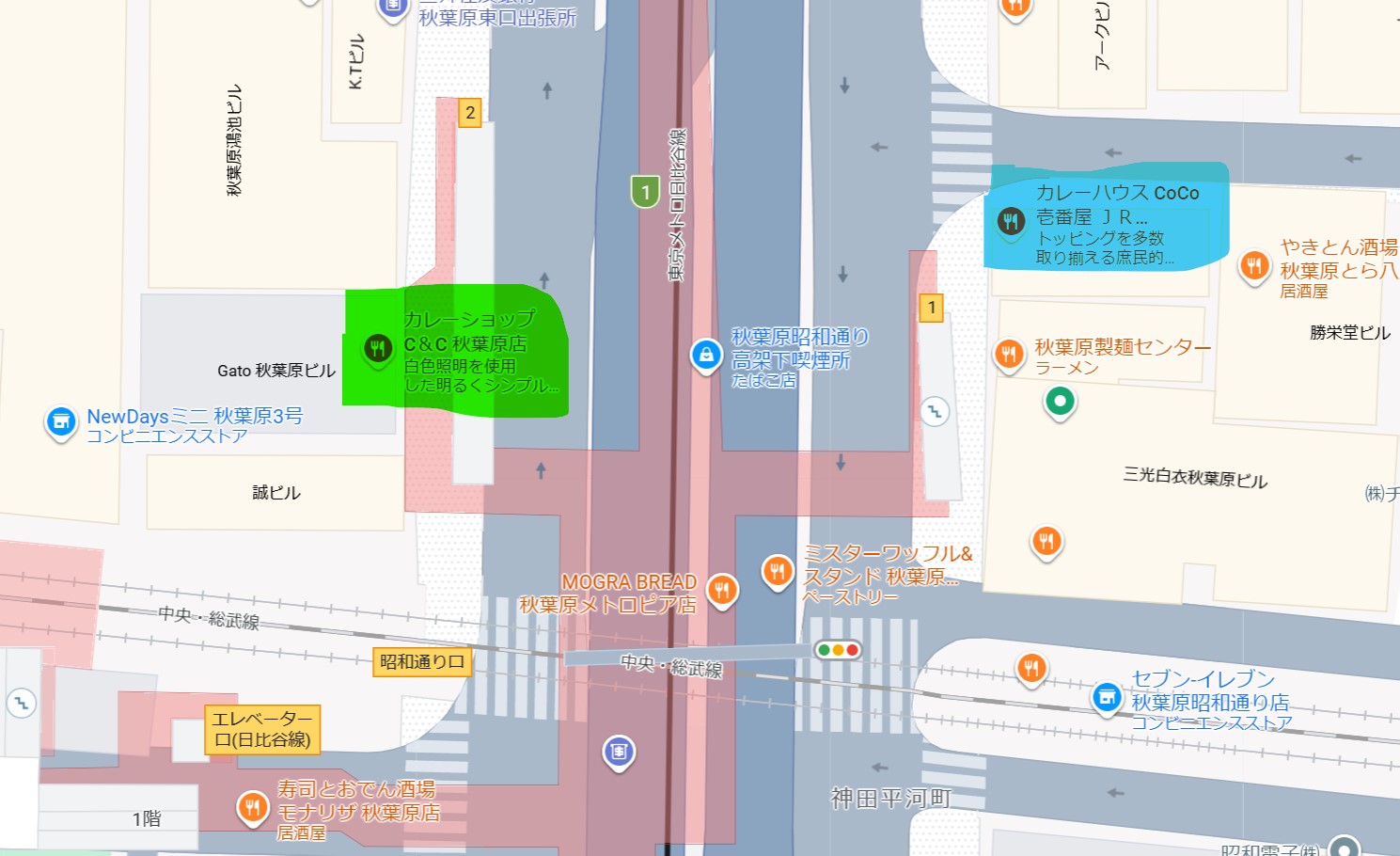This screenshot has width=1400, height=856.
Task: Select the 昭和通り口 station exit label
Action: (422, 661)
